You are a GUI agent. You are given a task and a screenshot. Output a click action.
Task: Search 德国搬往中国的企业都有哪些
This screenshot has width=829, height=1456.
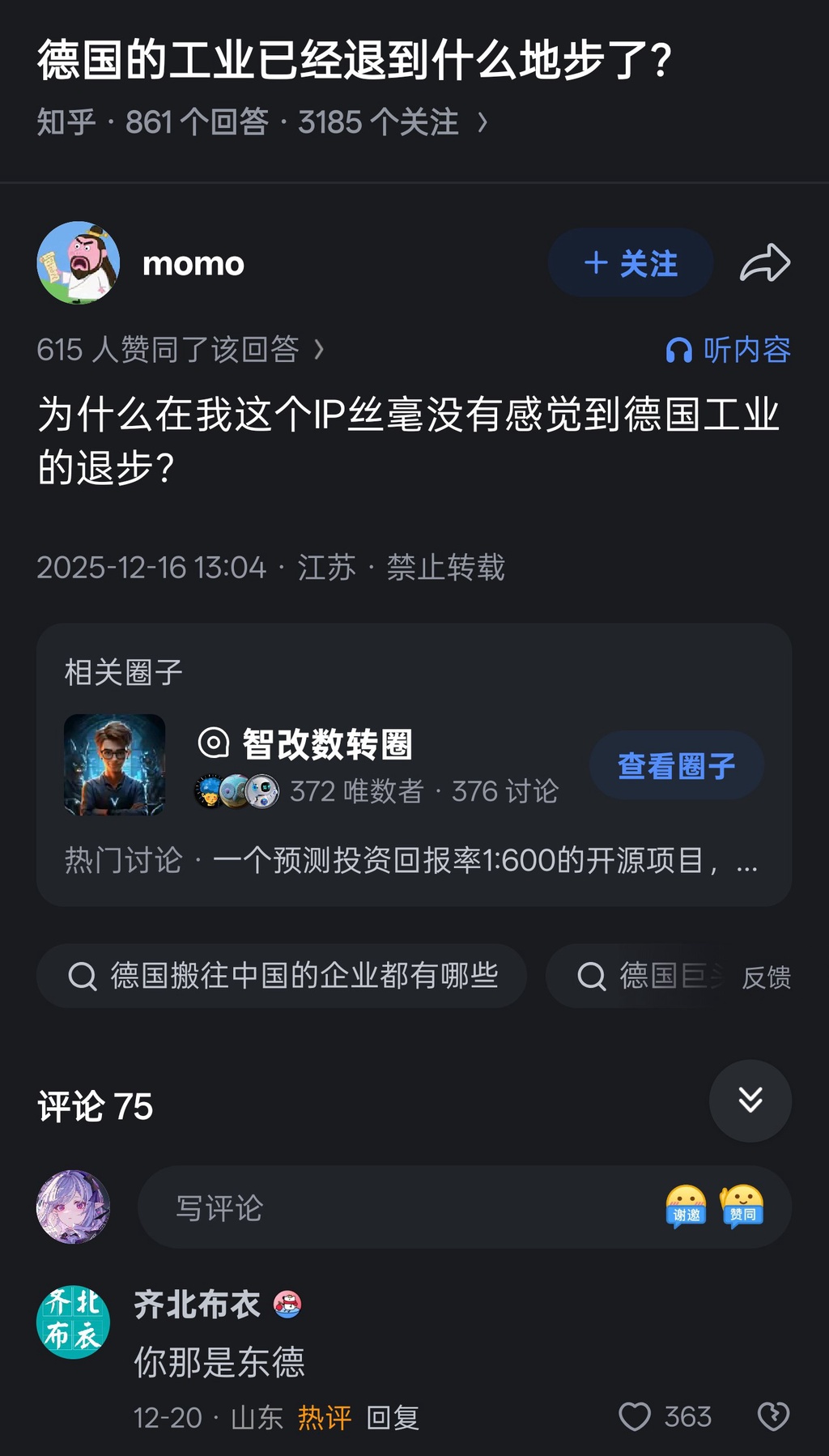pyautogui.click(x=282, y=976)
